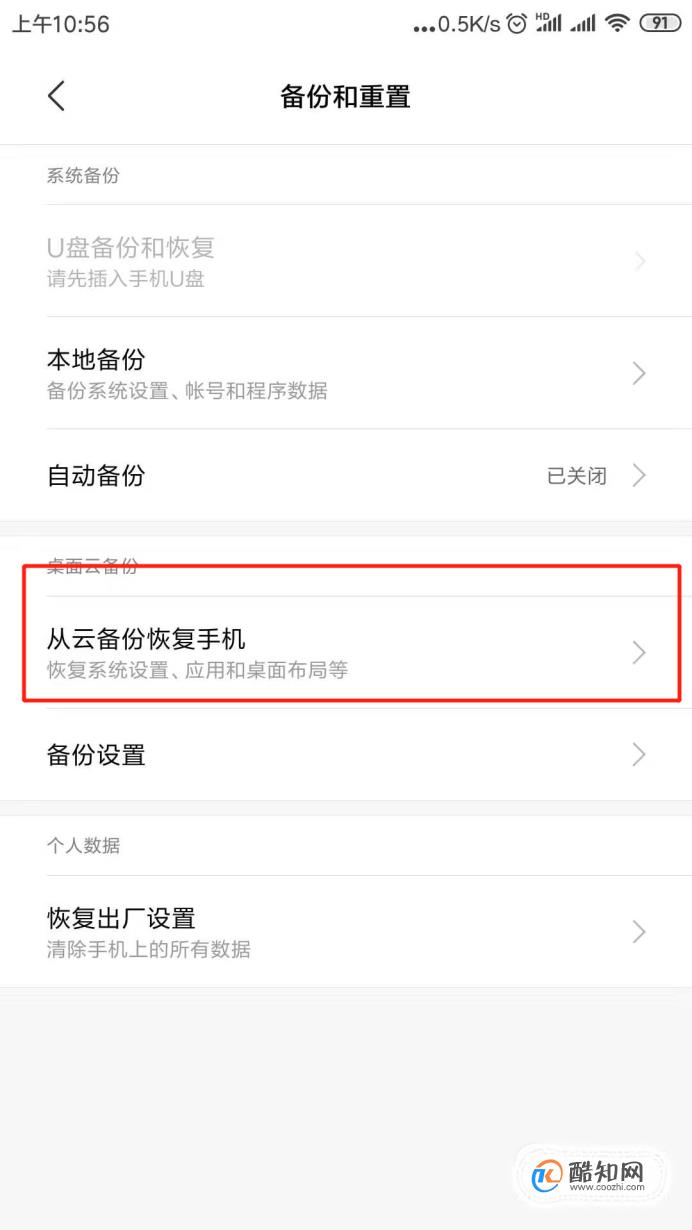
Task: Open 恢复出厂设置
Action: pyautogui.click(x=346, y=932)
